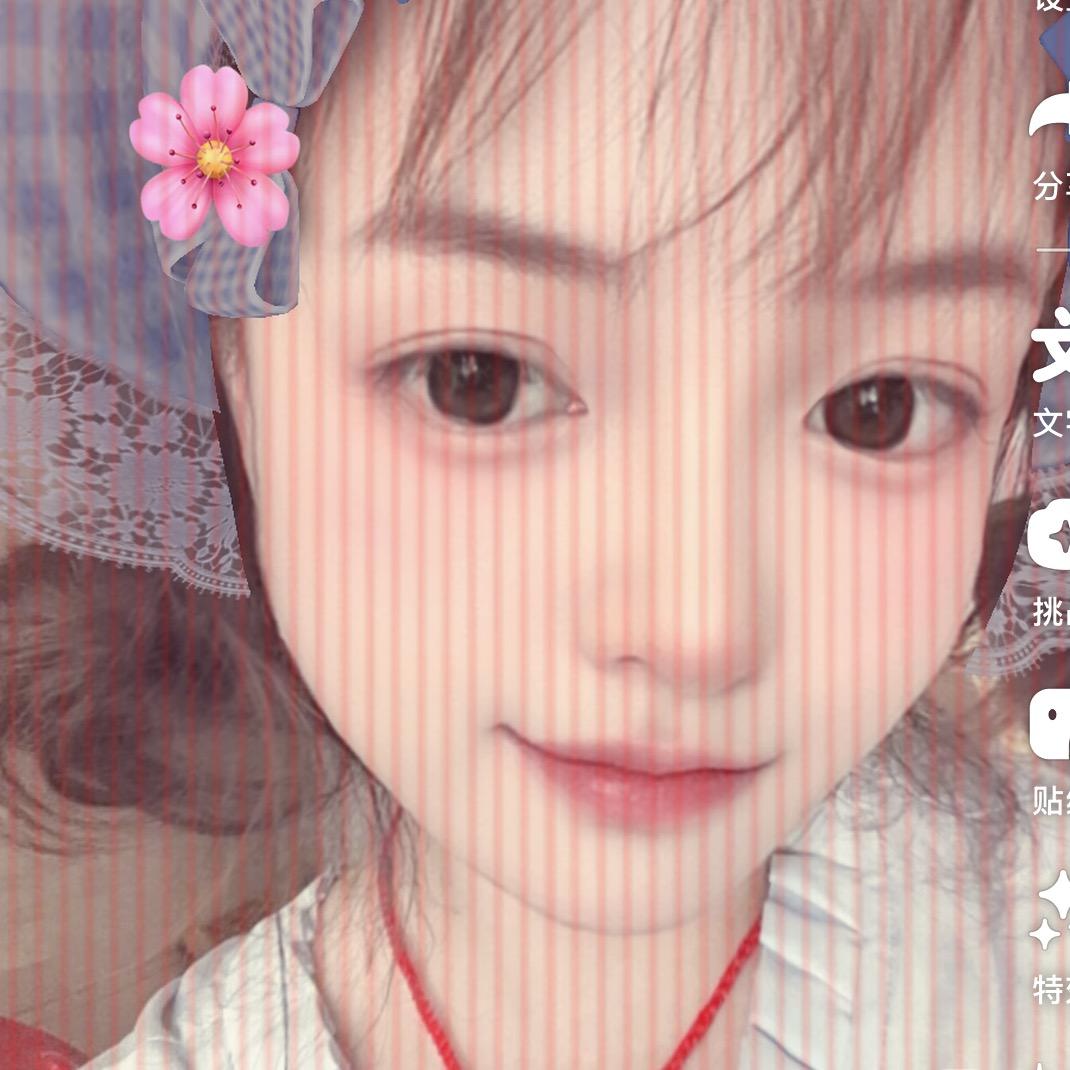1070x1070 pixels.
Task: Open the 挑战 challenge tool
Action: [x=1052, y=537]
